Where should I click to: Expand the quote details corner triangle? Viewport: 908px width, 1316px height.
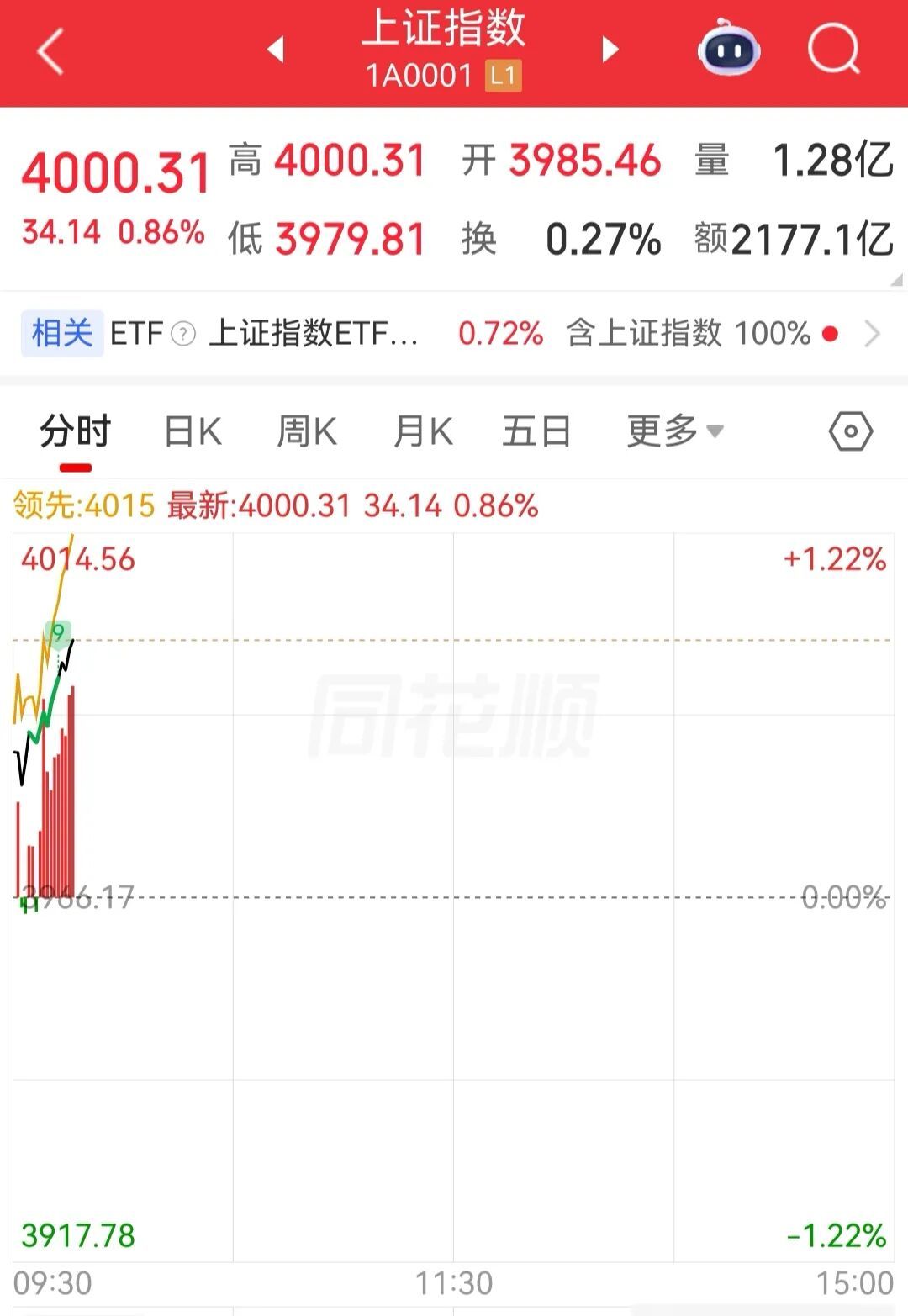coord(897,280)
